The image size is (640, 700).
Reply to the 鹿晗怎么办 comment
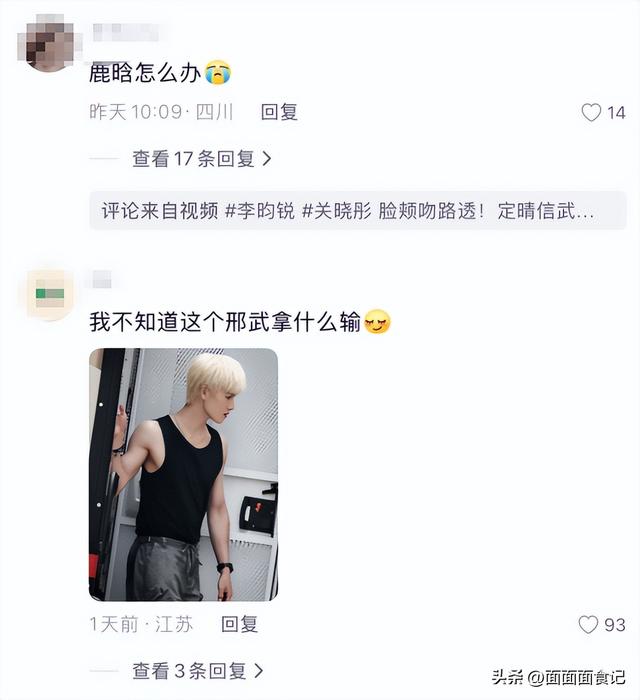[279, 112]
